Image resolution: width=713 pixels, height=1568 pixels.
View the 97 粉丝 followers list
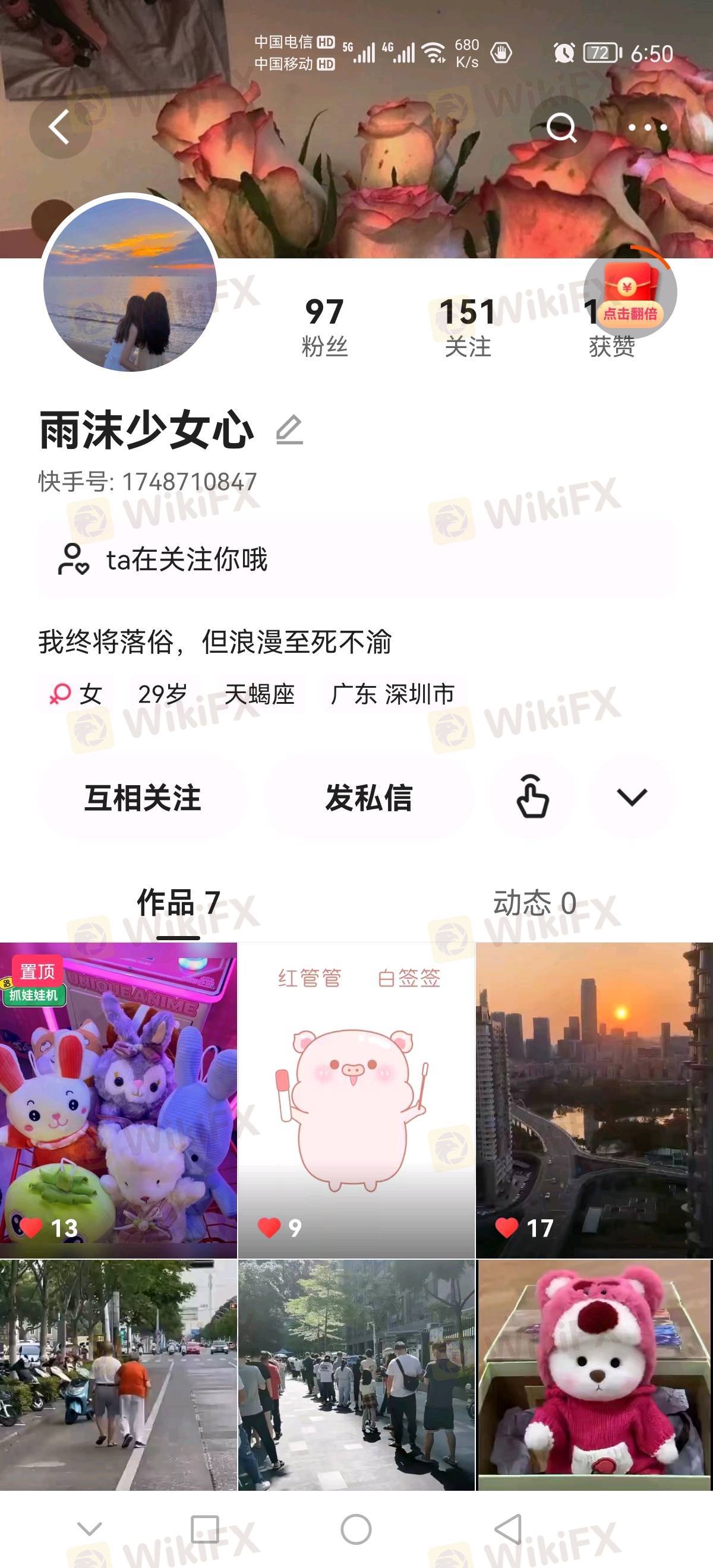click(324, 327)
